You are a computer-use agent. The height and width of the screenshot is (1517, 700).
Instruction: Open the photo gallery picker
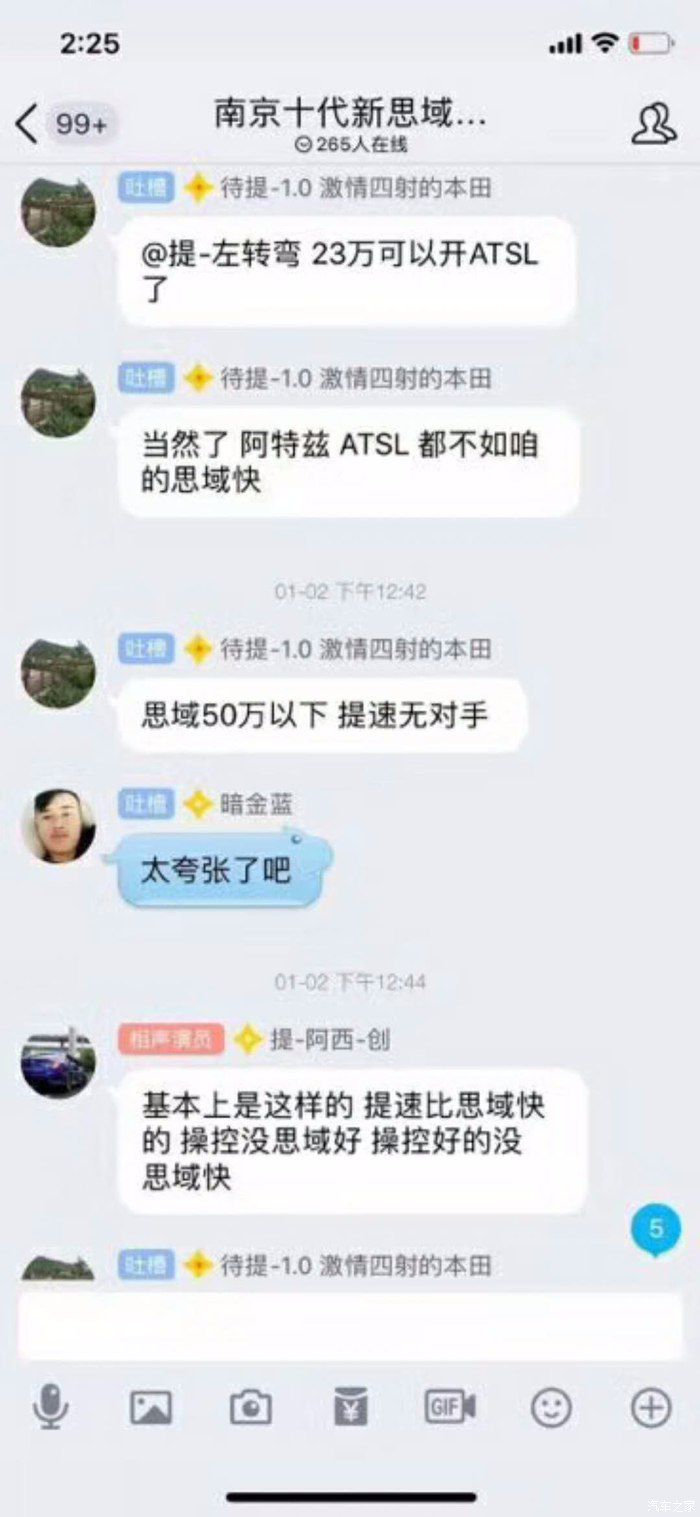click(x=151, y=1408)
